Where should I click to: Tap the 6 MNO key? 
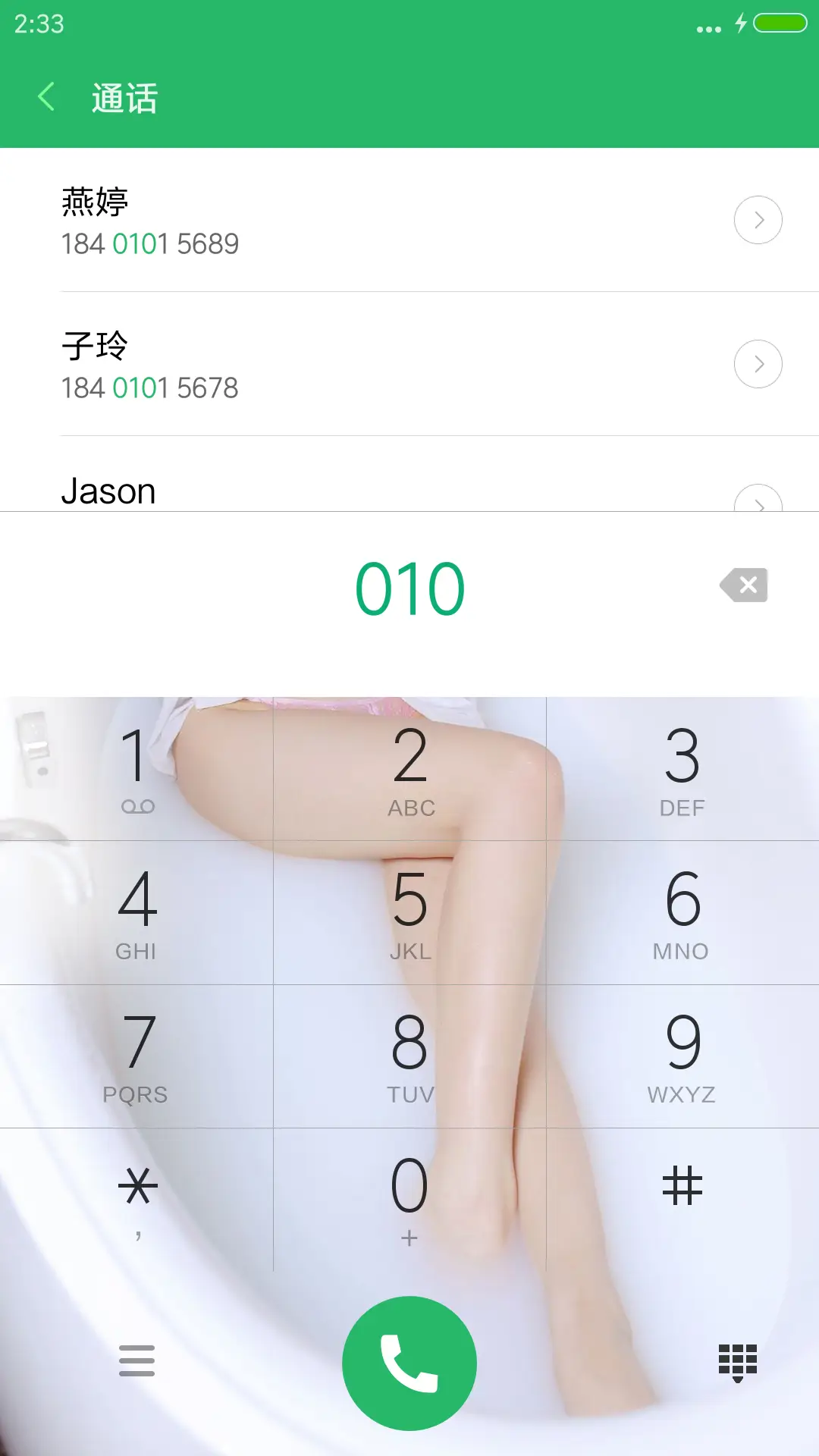point(682,912)
